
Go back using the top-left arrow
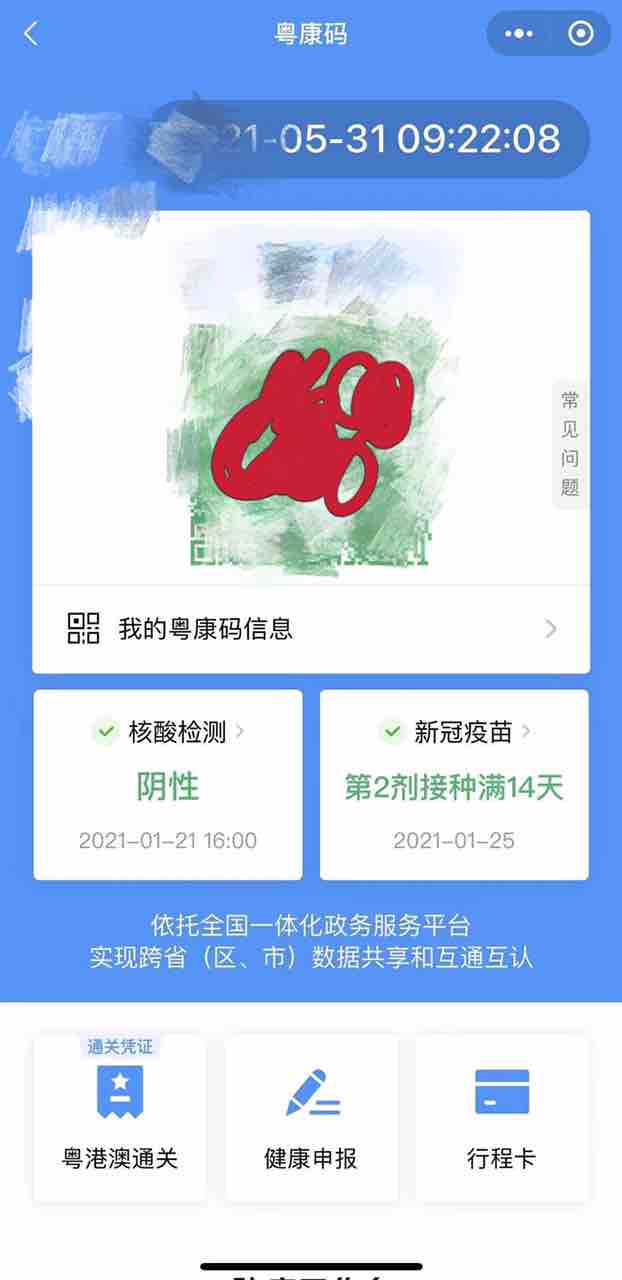click(31, 34)
